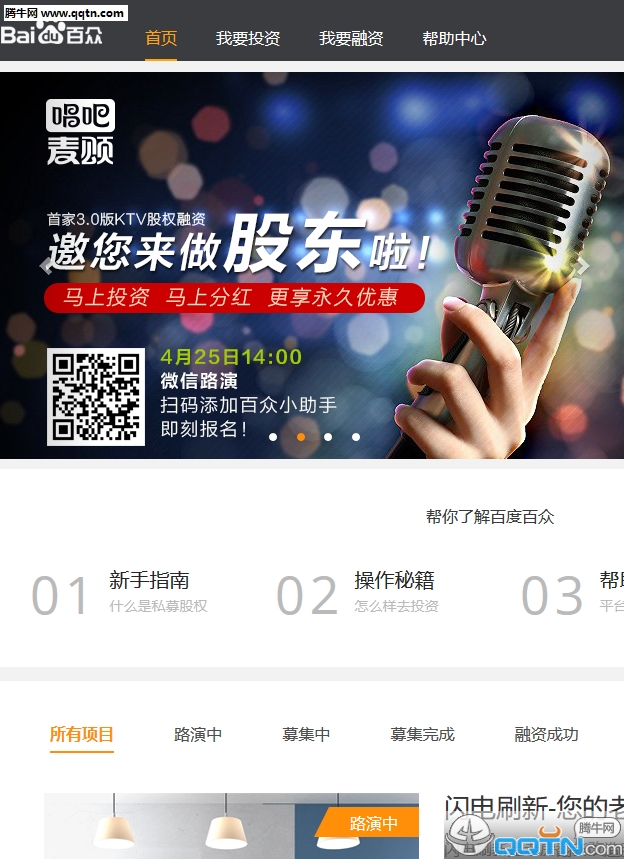
Task: Open 新手指南 guide
Action: point(149,581)
